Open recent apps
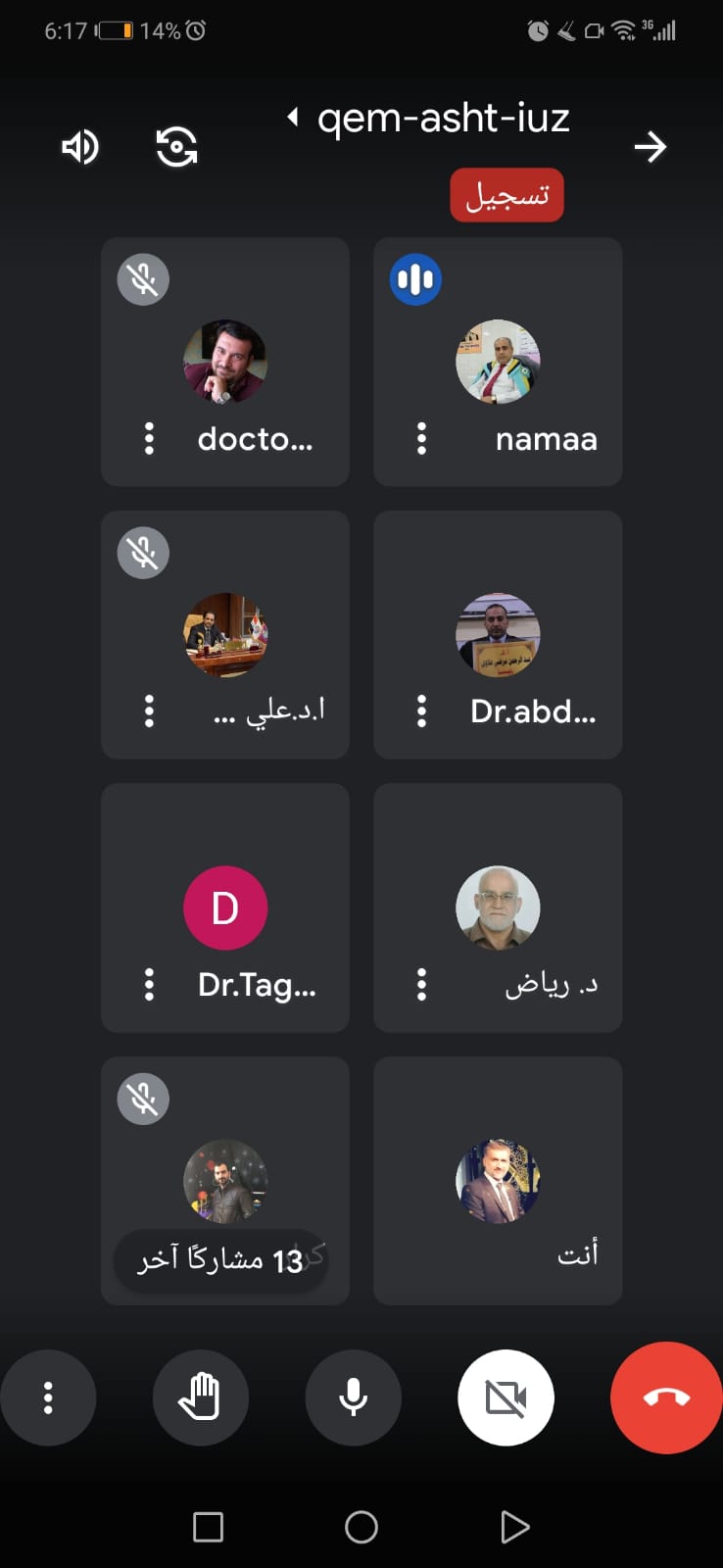 208,1527
